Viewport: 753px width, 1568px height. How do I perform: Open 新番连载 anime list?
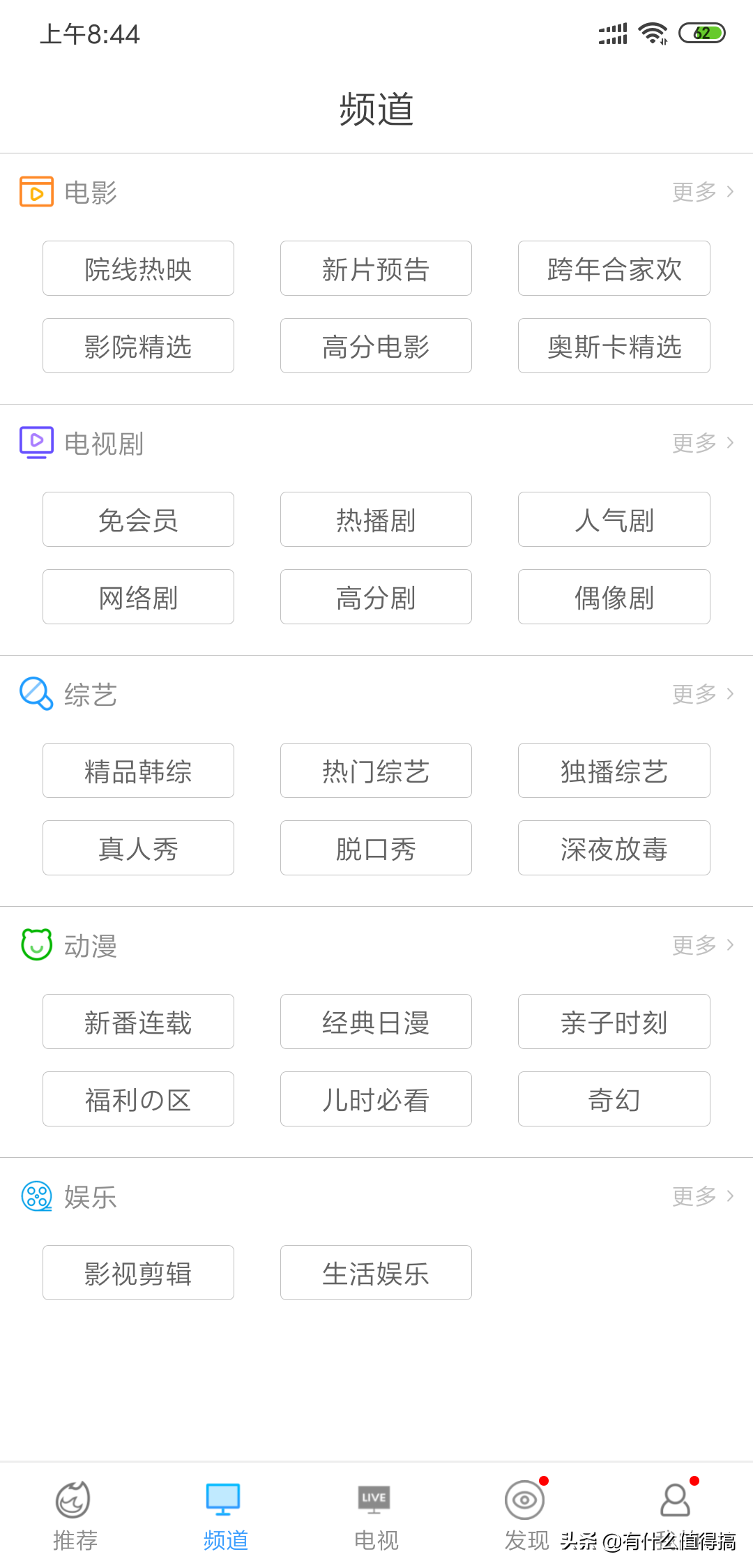(x=138, y=1022)
